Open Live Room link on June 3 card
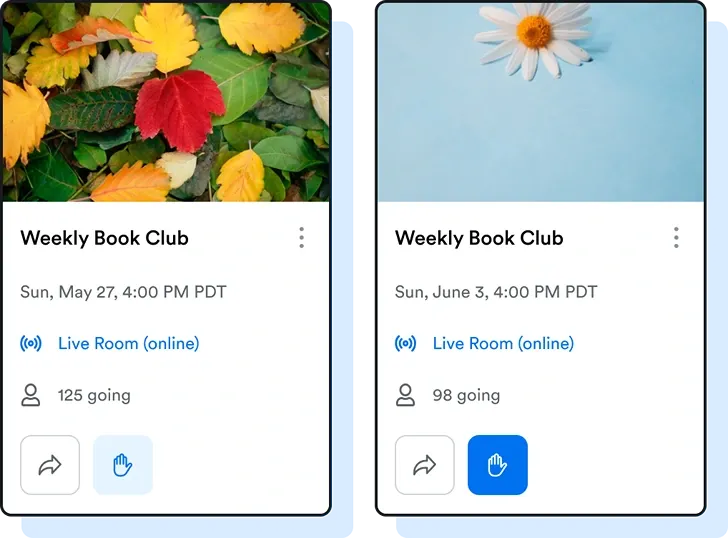Screen dimensions: 728x538 (x=503, y=343)
